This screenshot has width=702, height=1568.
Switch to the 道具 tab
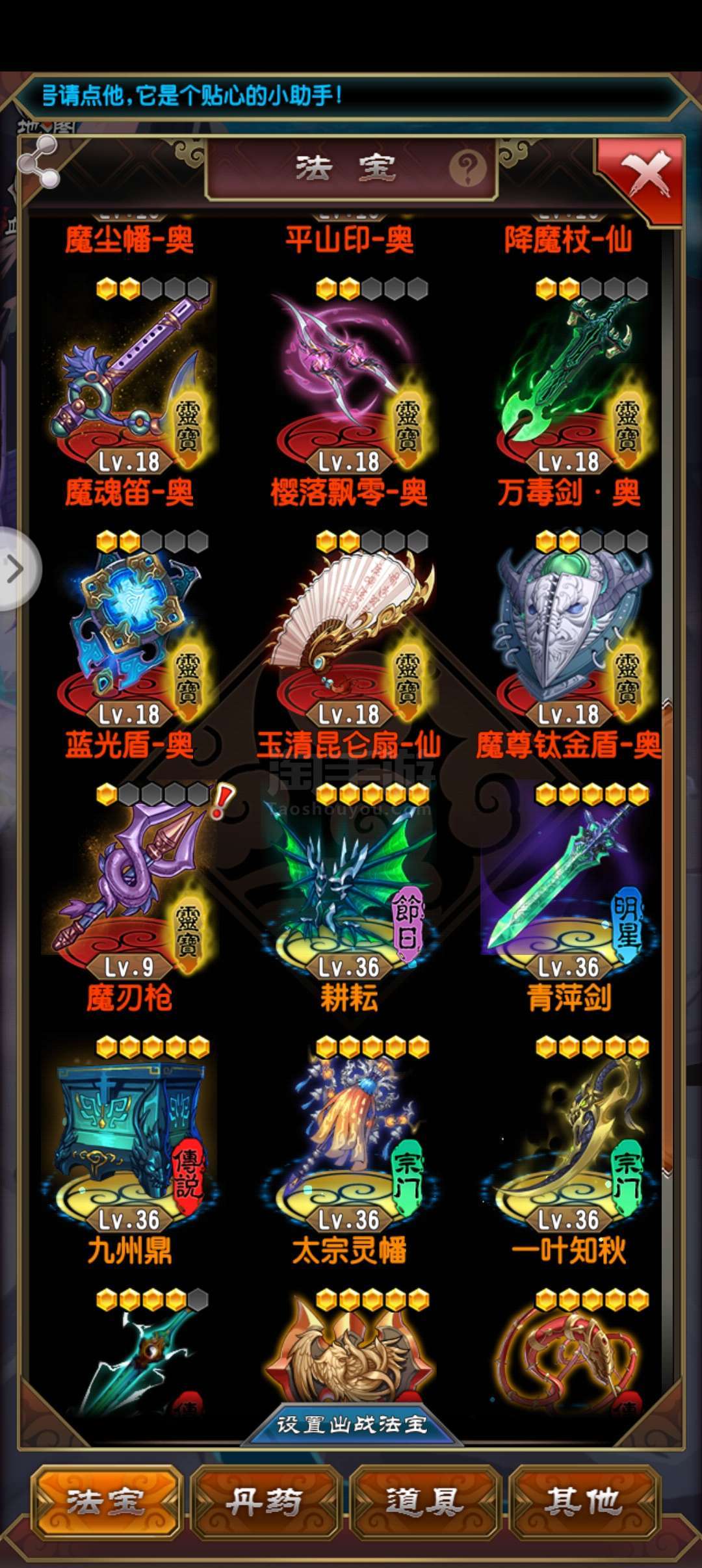(x=424, y=1502)
